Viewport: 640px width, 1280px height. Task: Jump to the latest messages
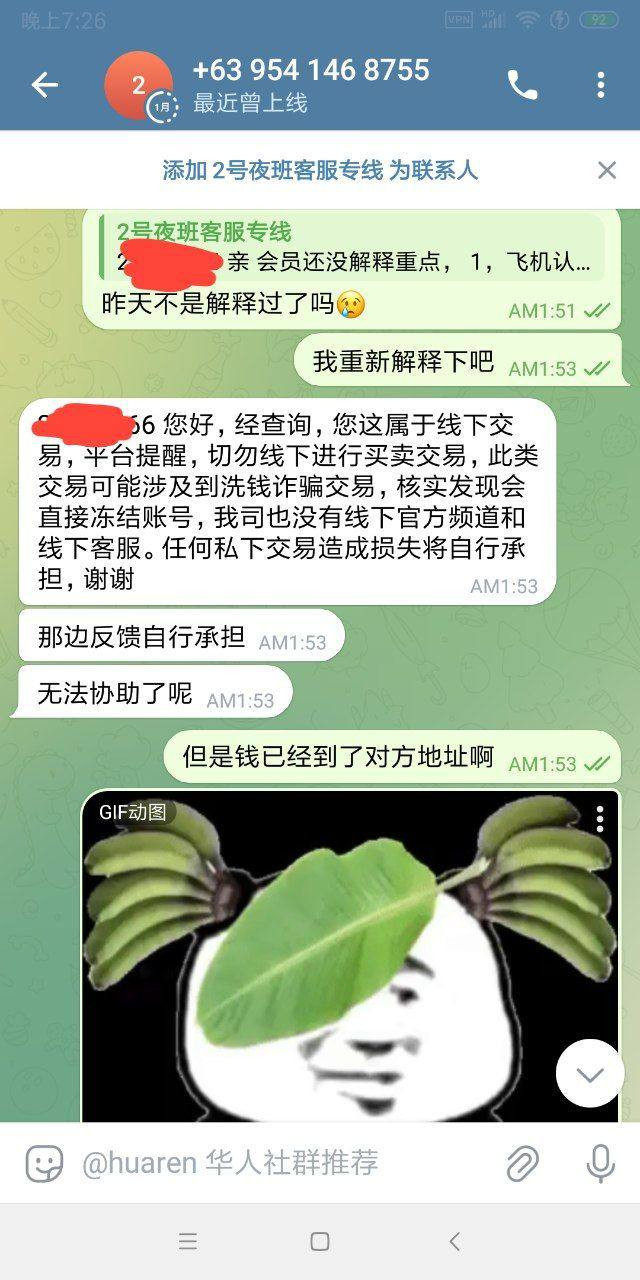(590, 1074)
